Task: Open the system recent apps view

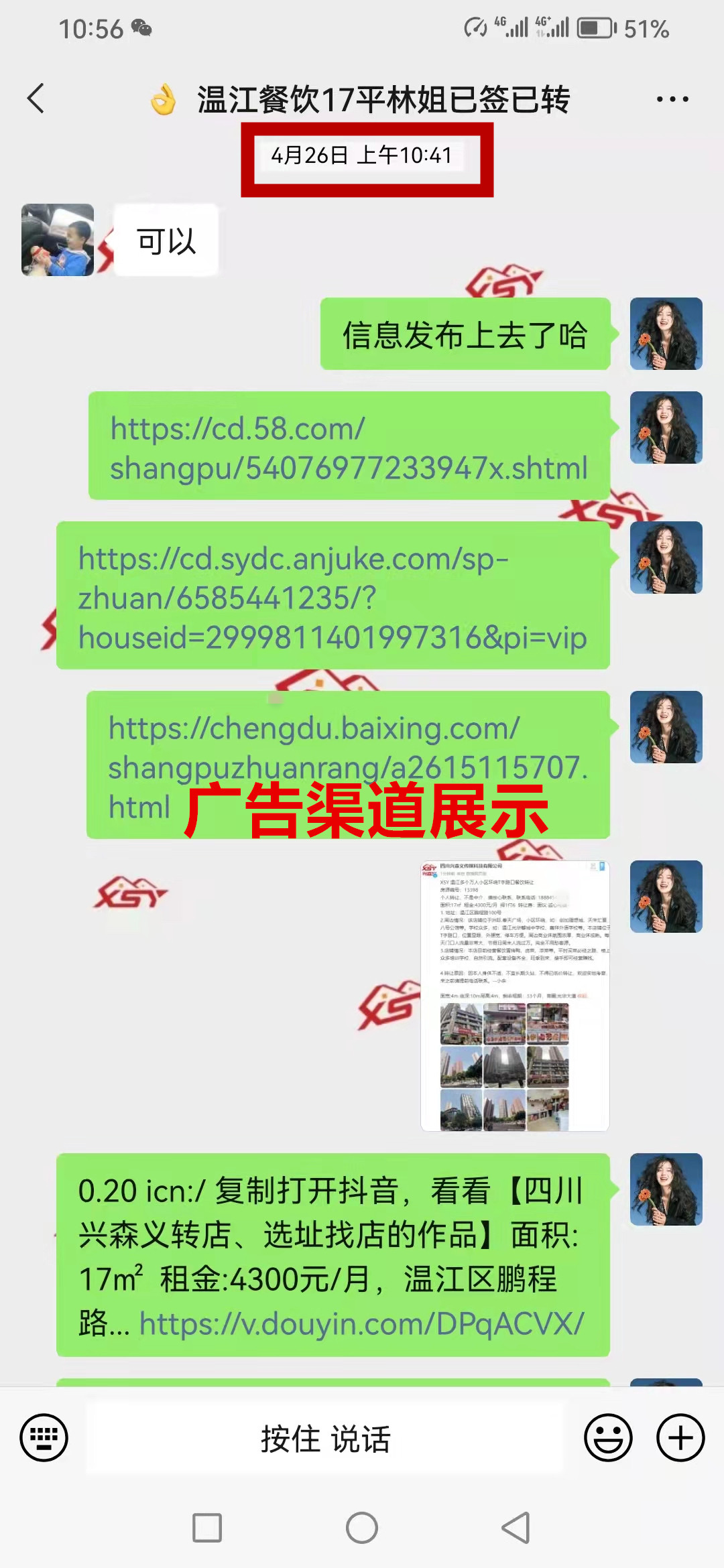Action: click(207, 1528)
